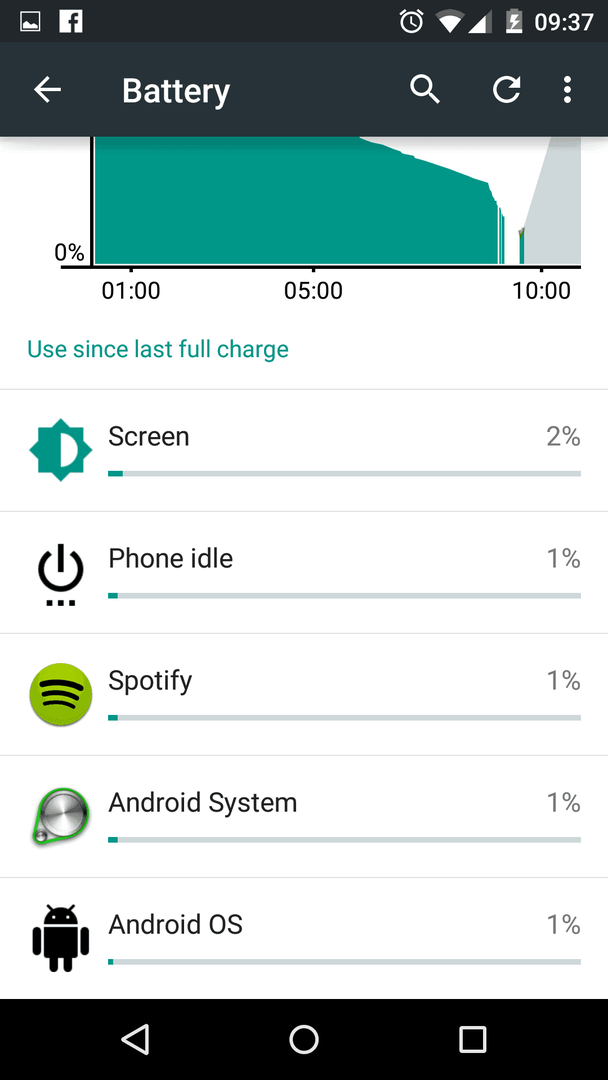The image size is (608, 1080).
Task: Refresh the battery usage stats
Action: (506, 90)
